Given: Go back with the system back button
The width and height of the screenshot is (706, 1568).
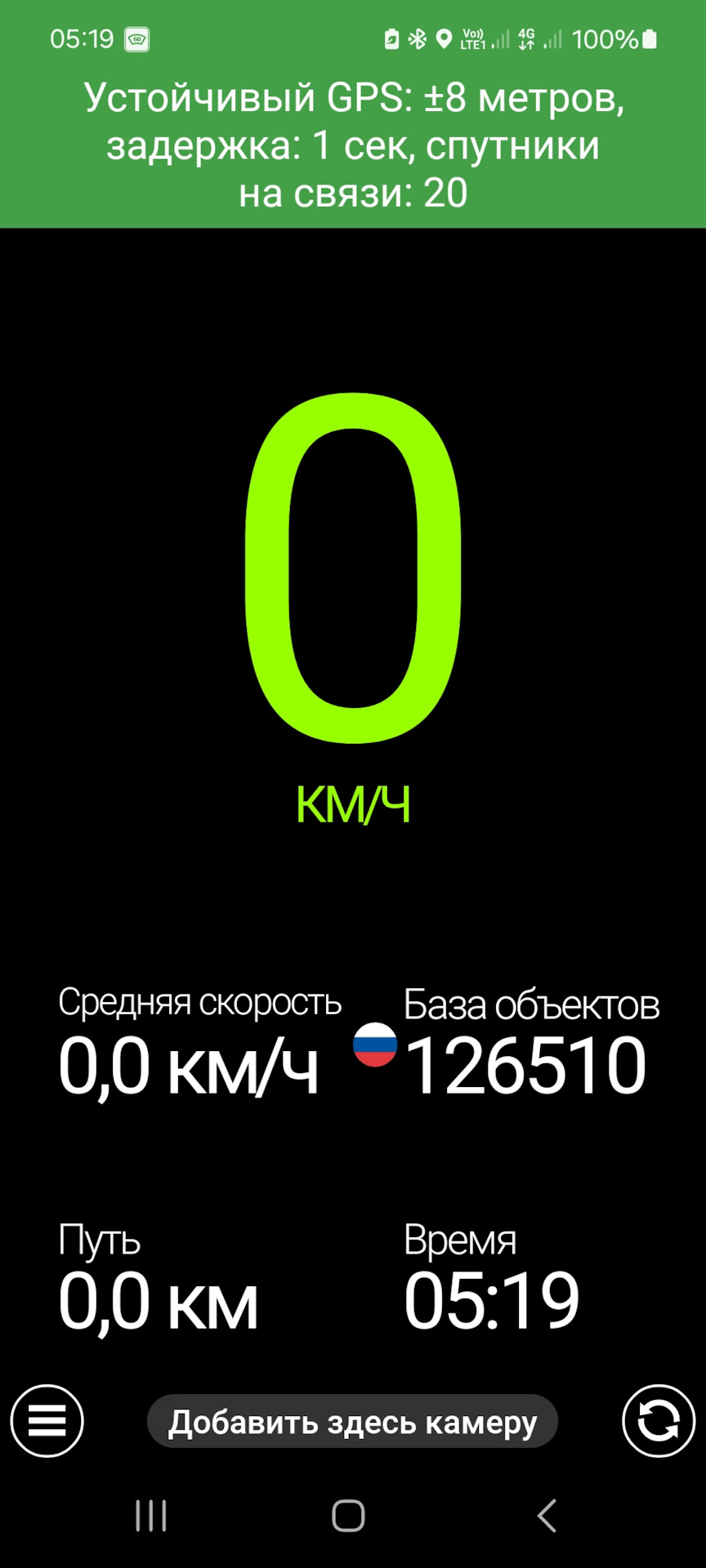Looking at the screenshot, I should tap(547, 1516).
